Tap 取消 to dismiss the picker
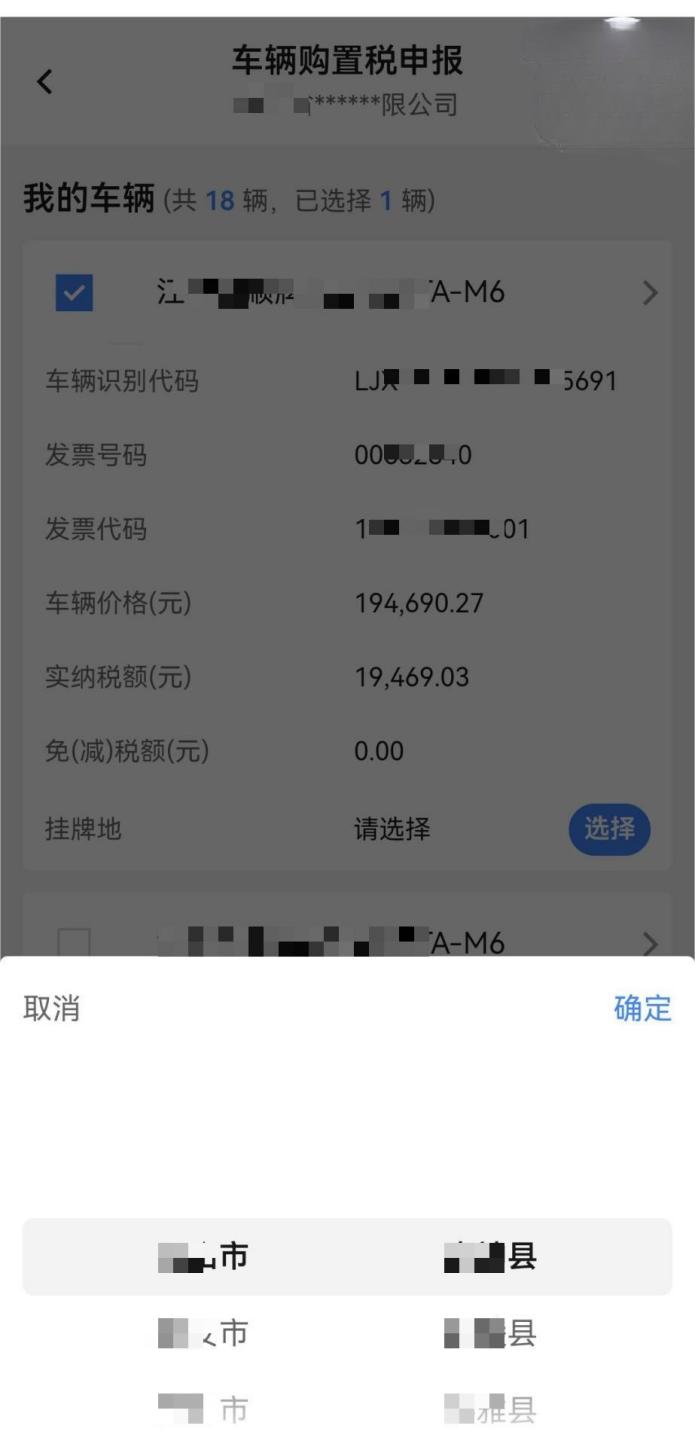Screen dimensions: 695x1450 (x=51, y=1008)
